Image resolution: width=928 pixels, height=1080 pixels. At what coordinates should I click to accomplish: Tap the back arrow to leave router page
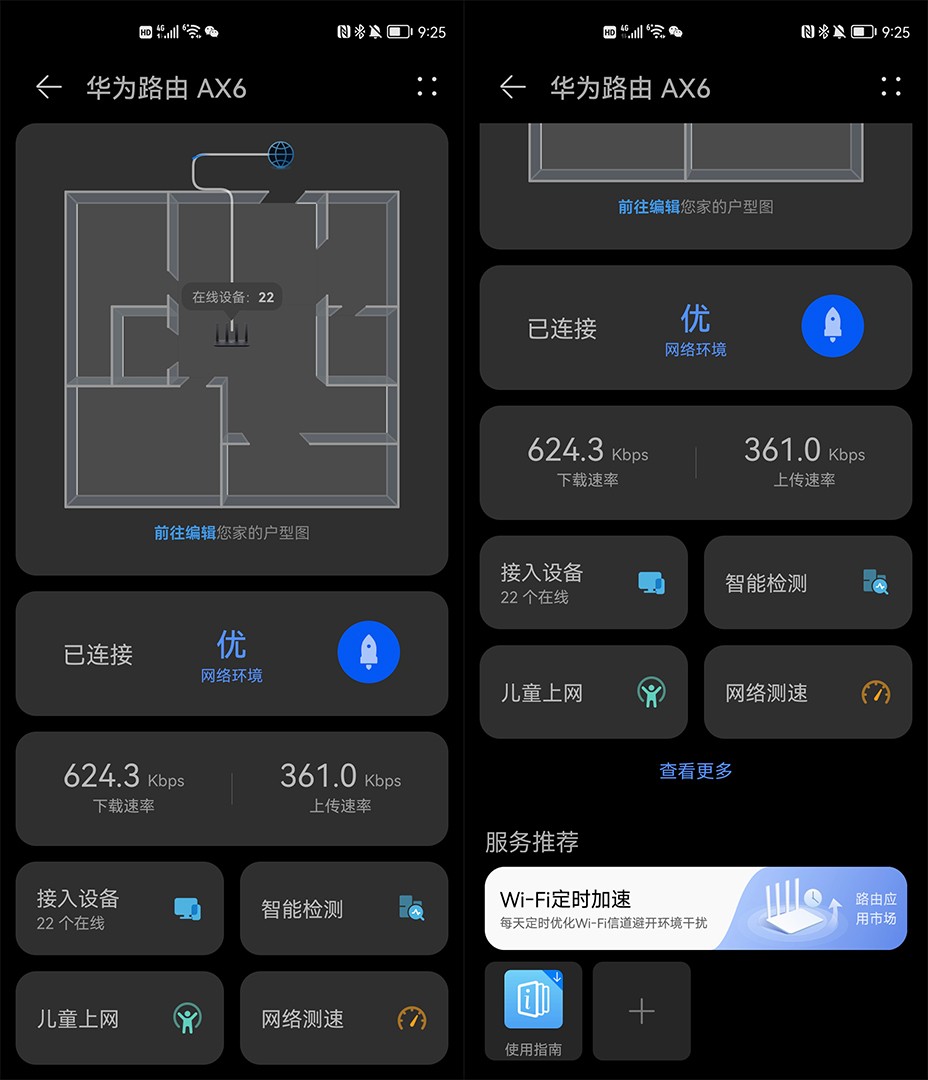(48, 87)
